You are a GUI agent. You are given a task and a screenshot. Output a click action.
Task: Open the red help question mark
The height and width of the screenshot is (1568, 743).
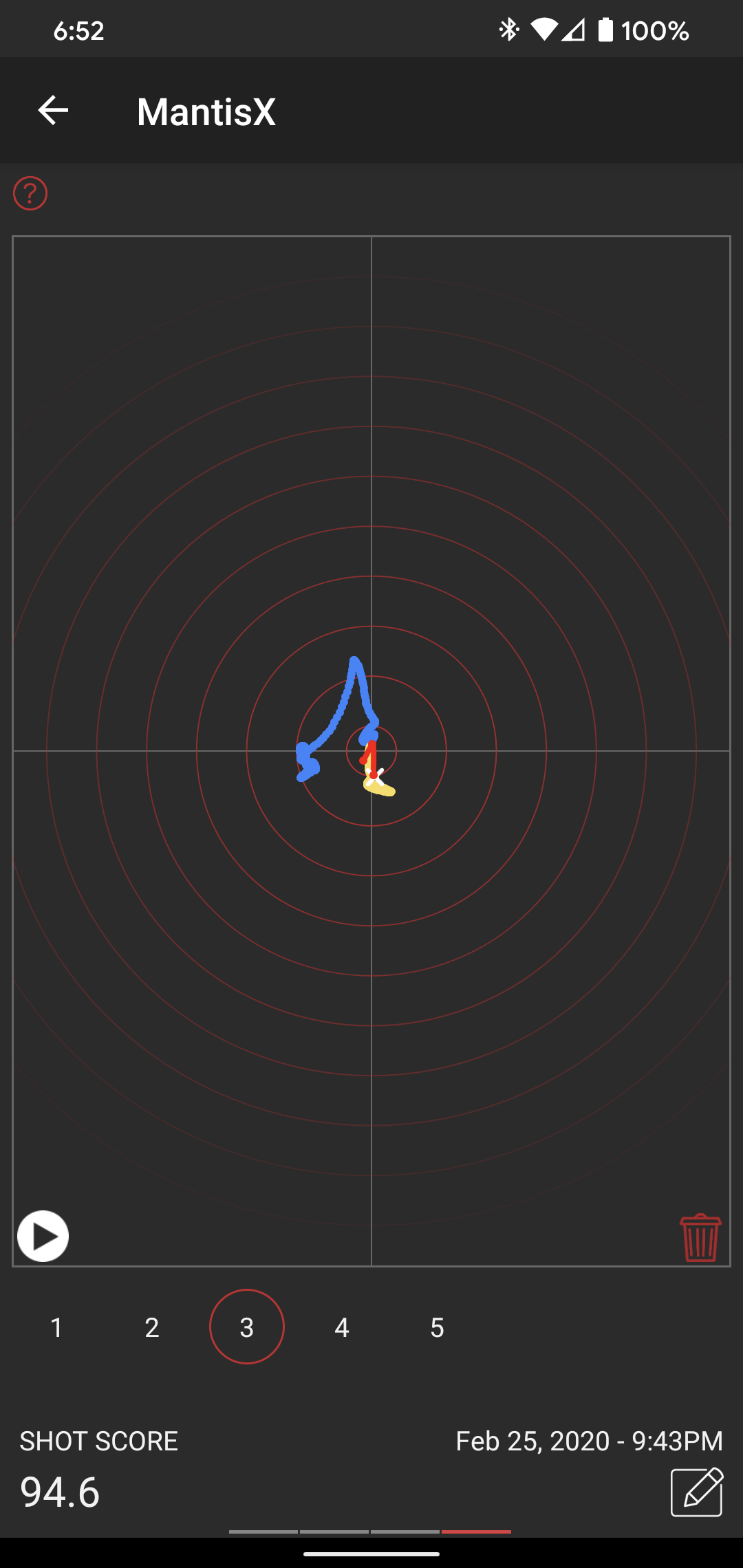point(30,193)
